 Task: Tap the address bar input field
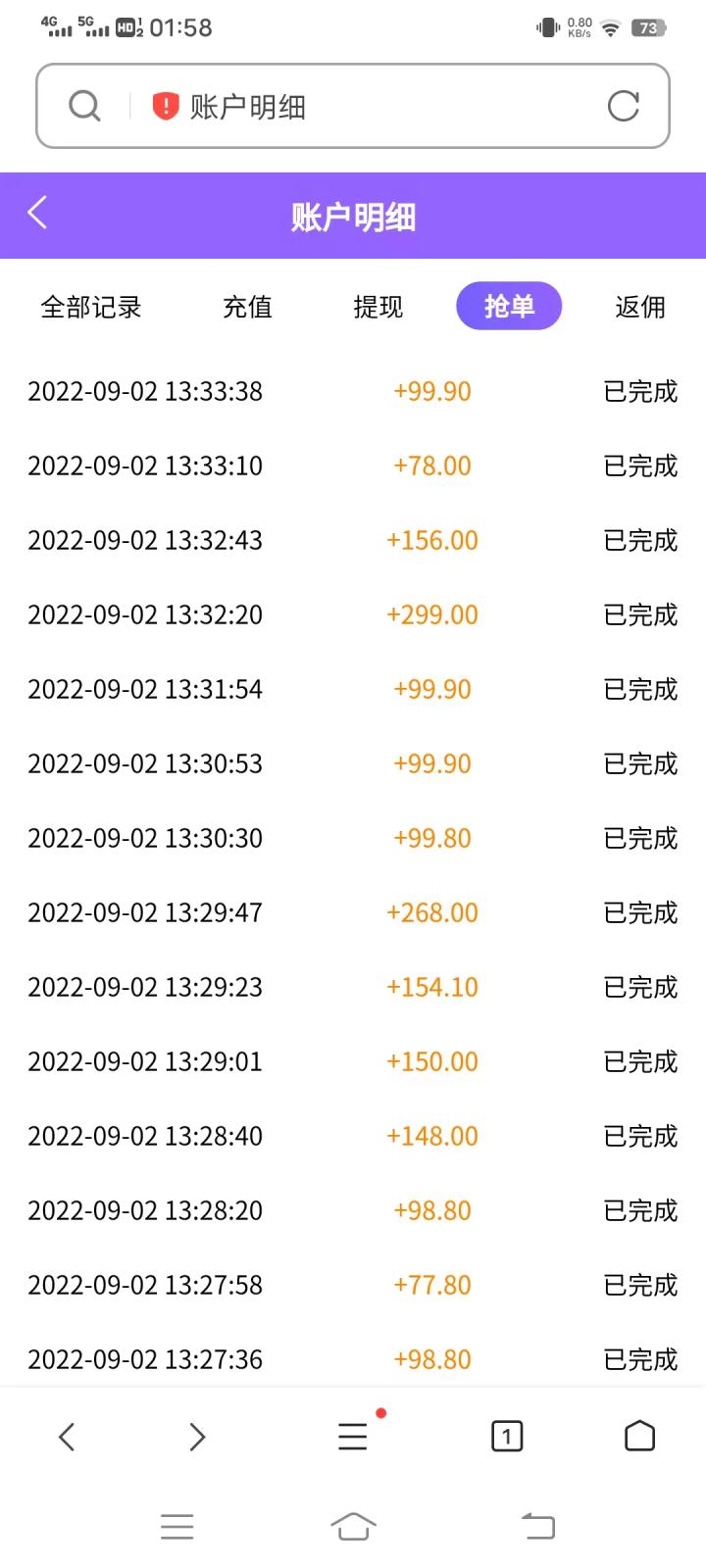click(x=373, y=106)
